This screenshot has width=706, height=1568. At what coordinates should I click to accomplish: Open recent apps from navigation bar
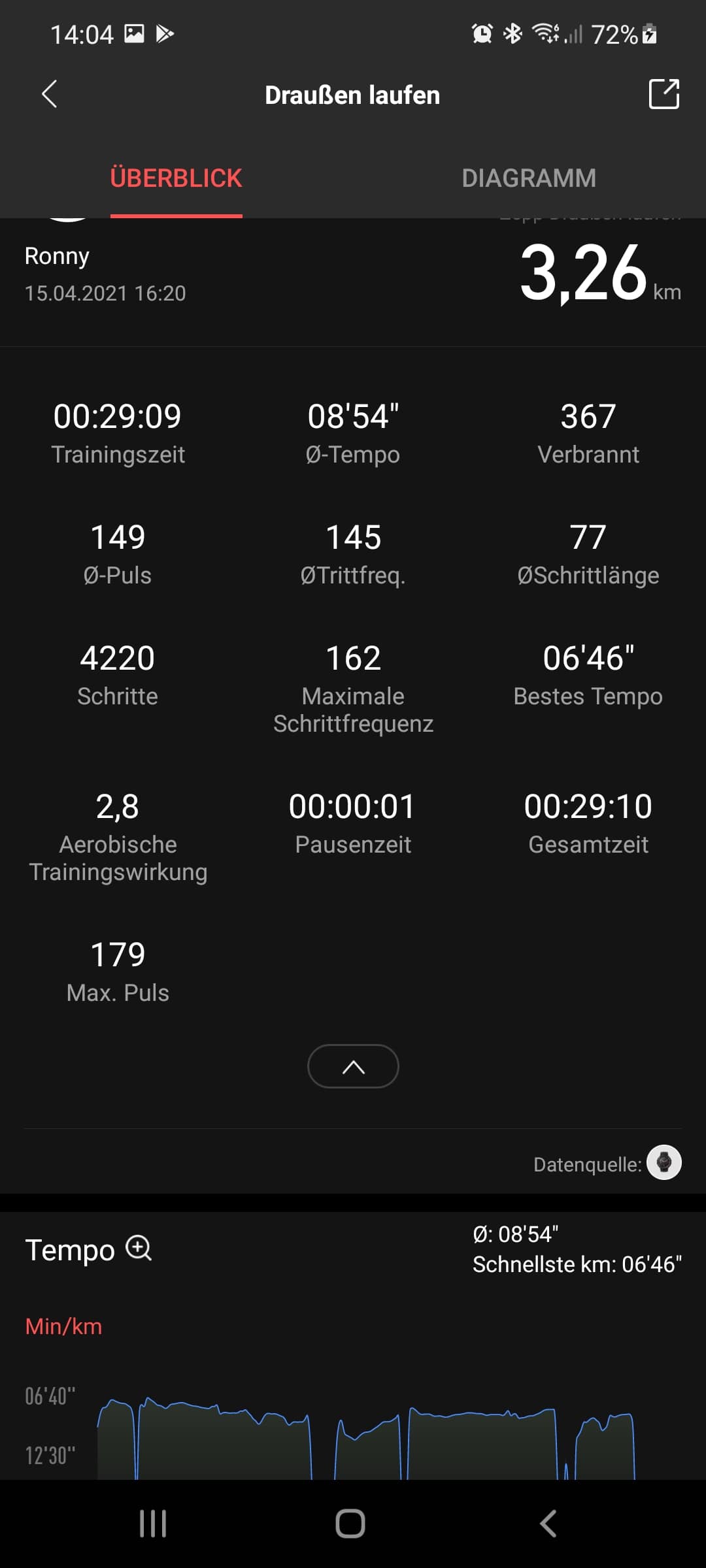click(153, 1524)
